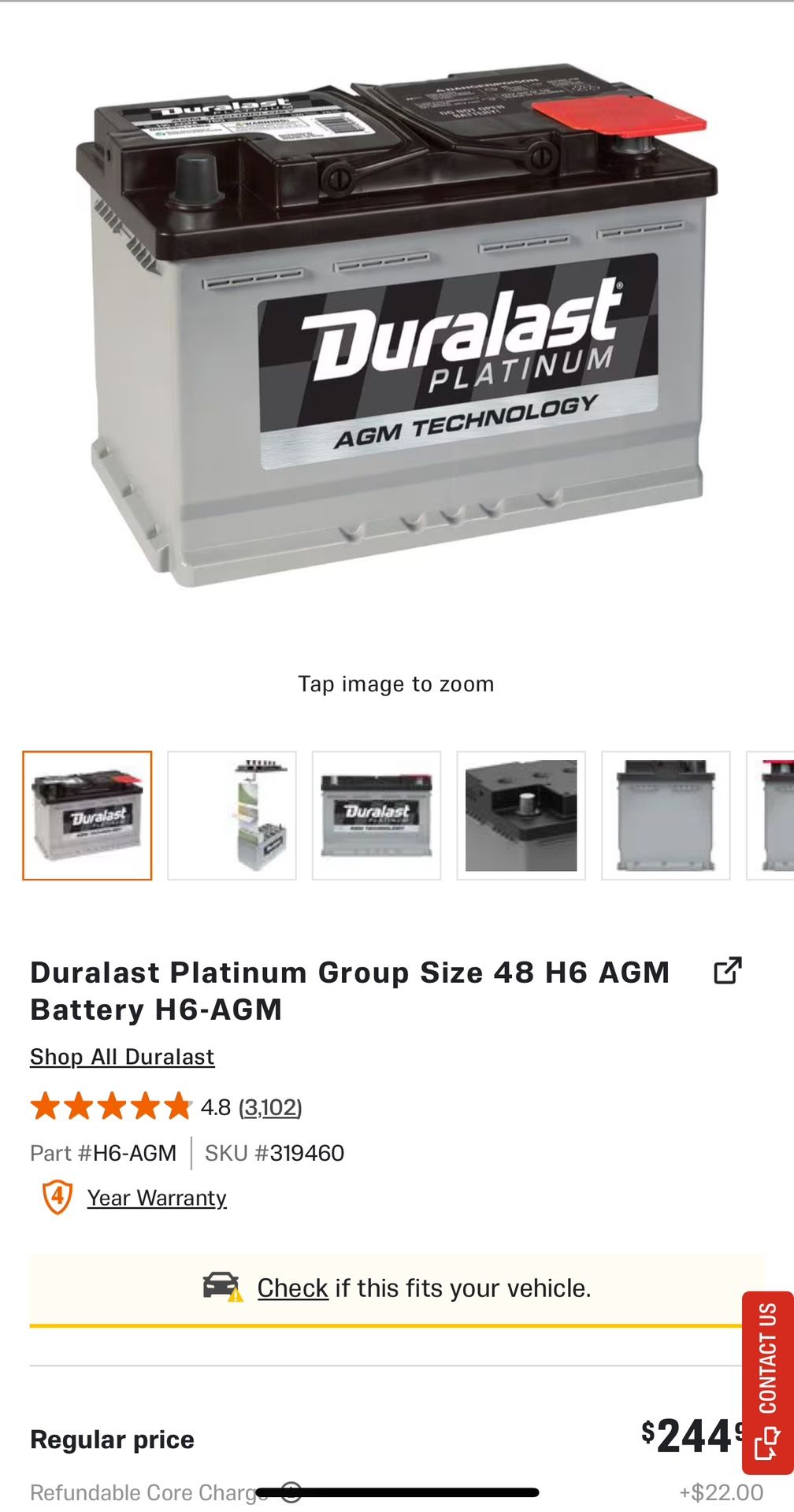
Task: Show the battery terminal close-up thumbnail
Action: [521, 815]
